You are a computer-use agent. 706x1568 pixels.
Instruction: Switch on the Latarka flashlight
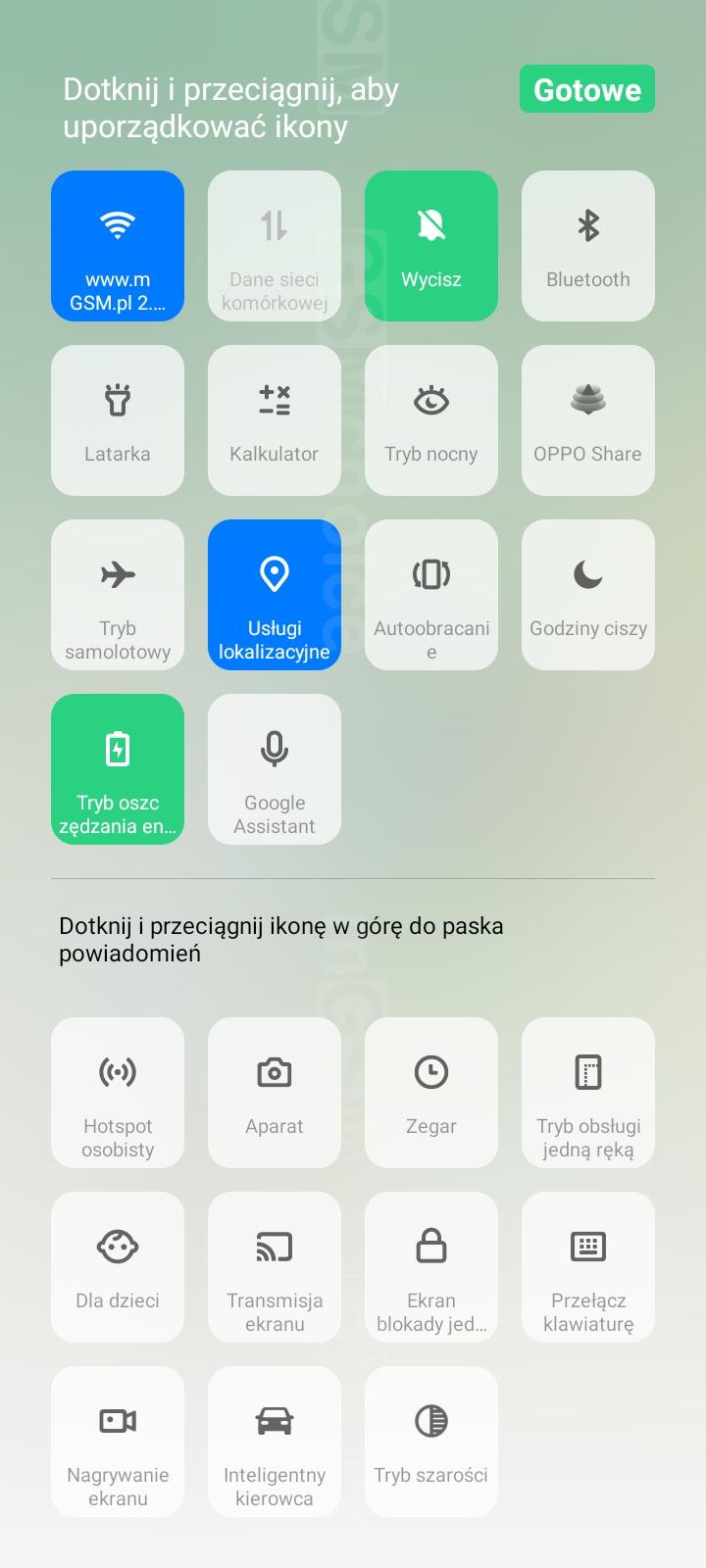(x=118, y=420)
